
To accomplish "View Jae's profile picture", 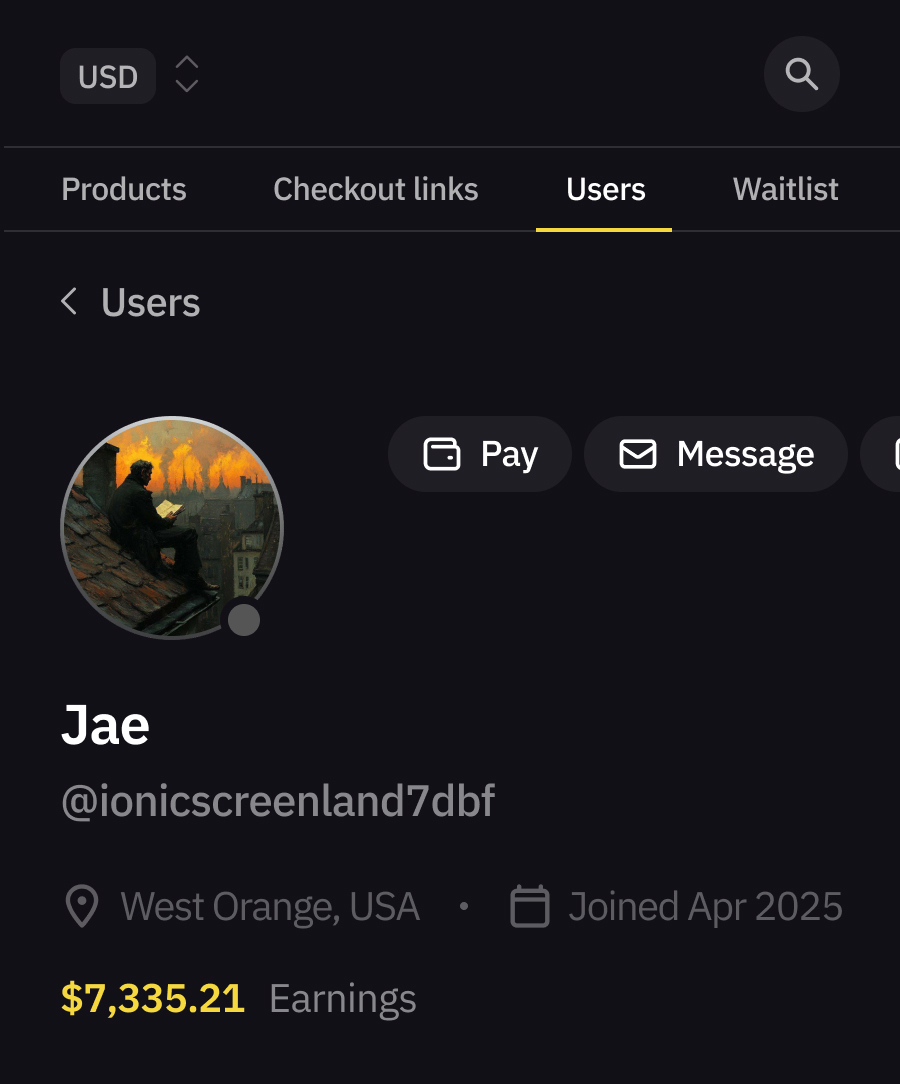I will (x=172, y=527).
